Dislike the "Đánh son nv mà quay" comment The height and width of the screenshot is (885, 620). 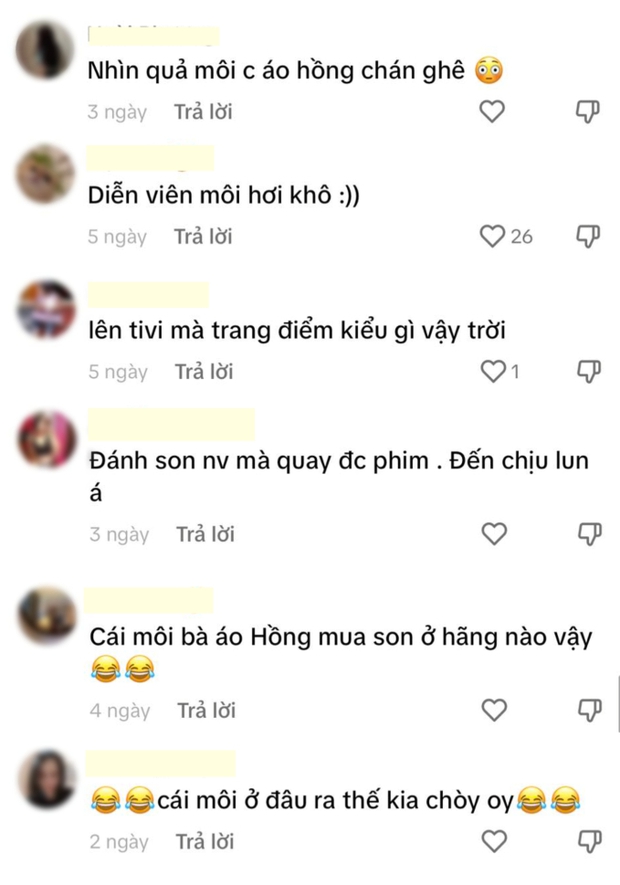(589, 534)
